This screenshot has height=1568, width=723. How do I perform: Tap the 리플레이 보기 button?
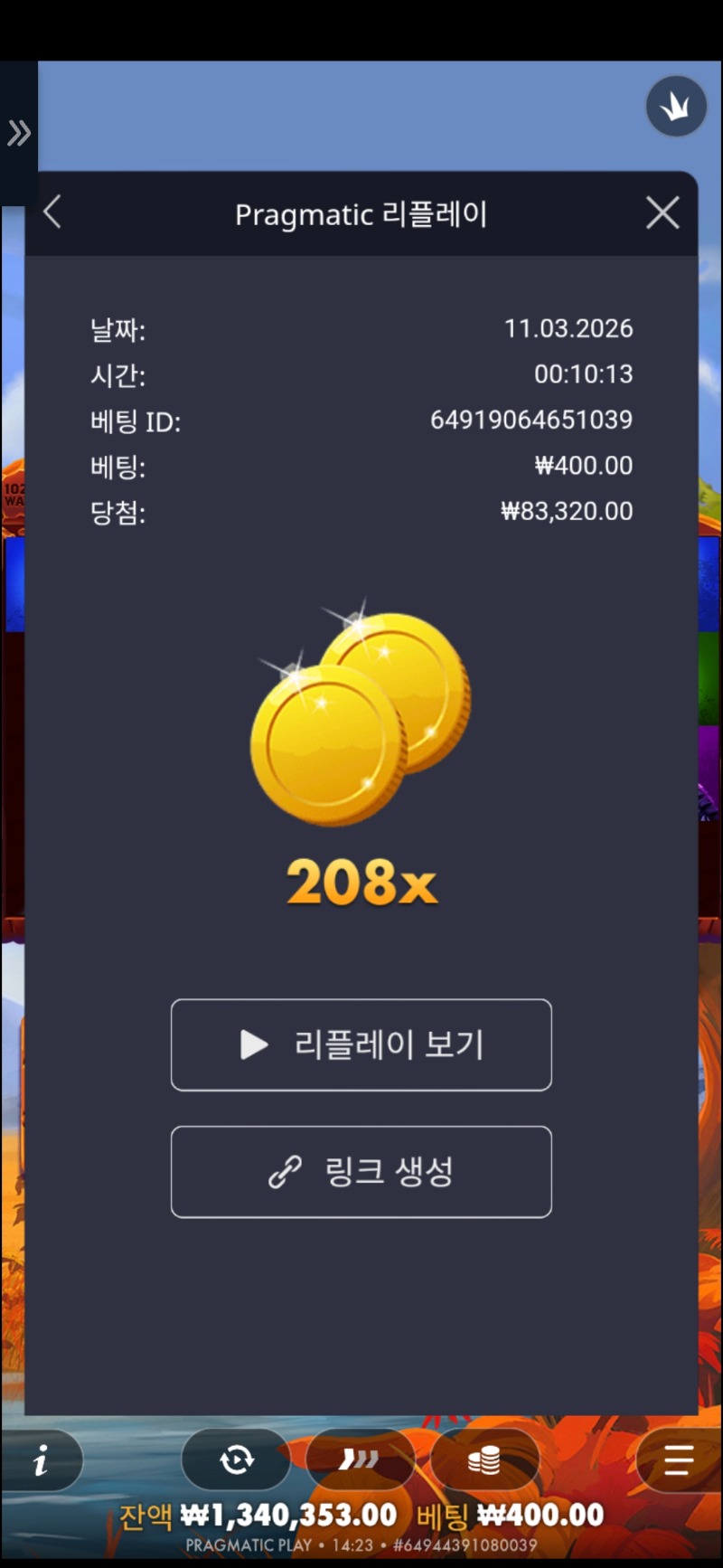[361, 1044]
